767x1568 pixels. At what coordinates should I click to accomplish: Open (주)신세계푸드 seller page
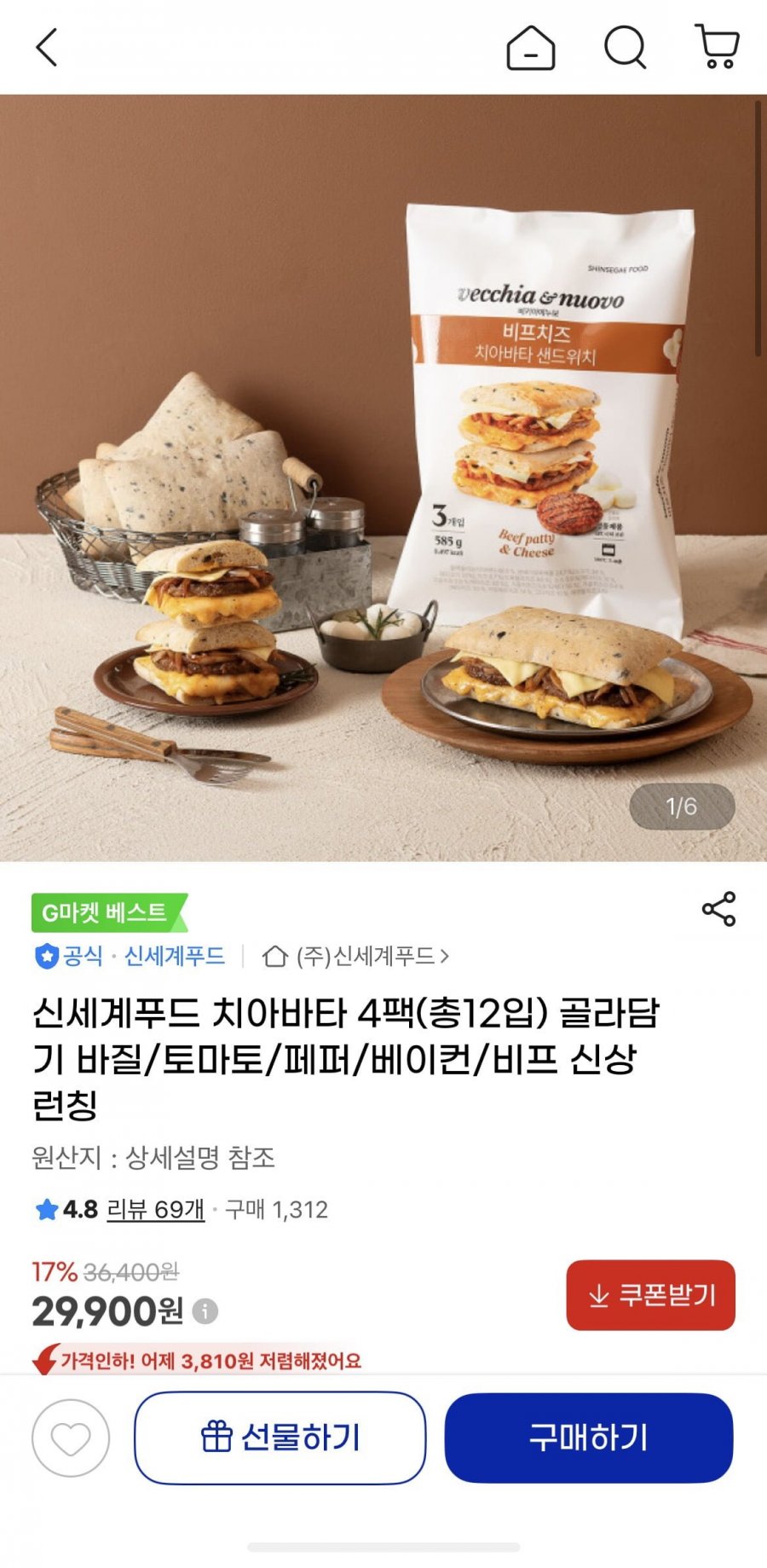pyautogui.click(x=366, y=956)
